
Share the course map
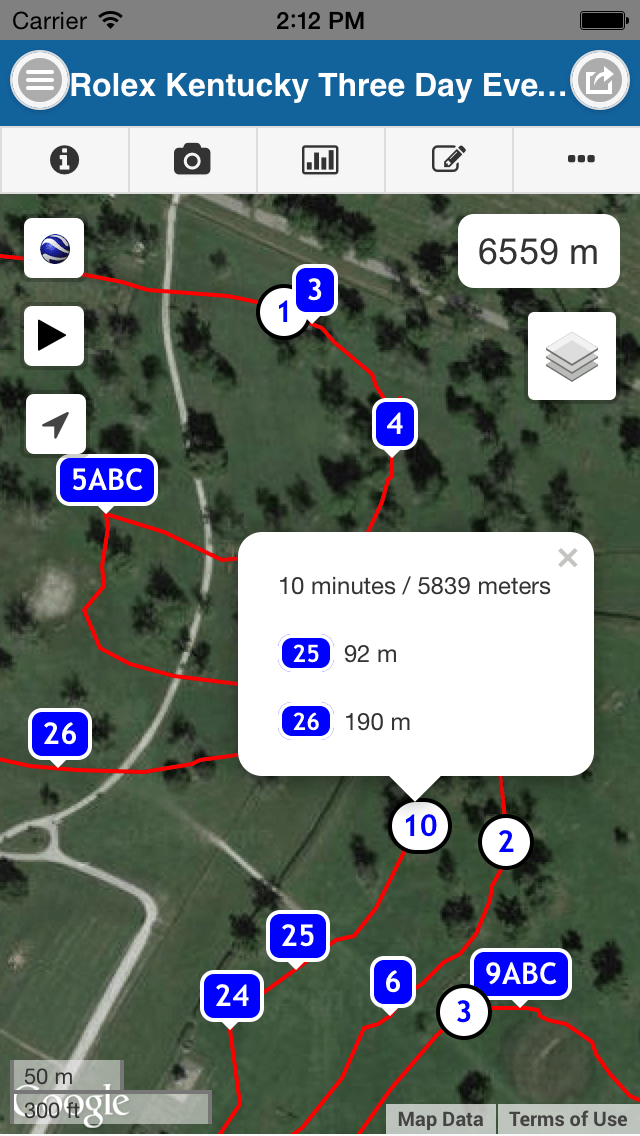pos(598,82)
